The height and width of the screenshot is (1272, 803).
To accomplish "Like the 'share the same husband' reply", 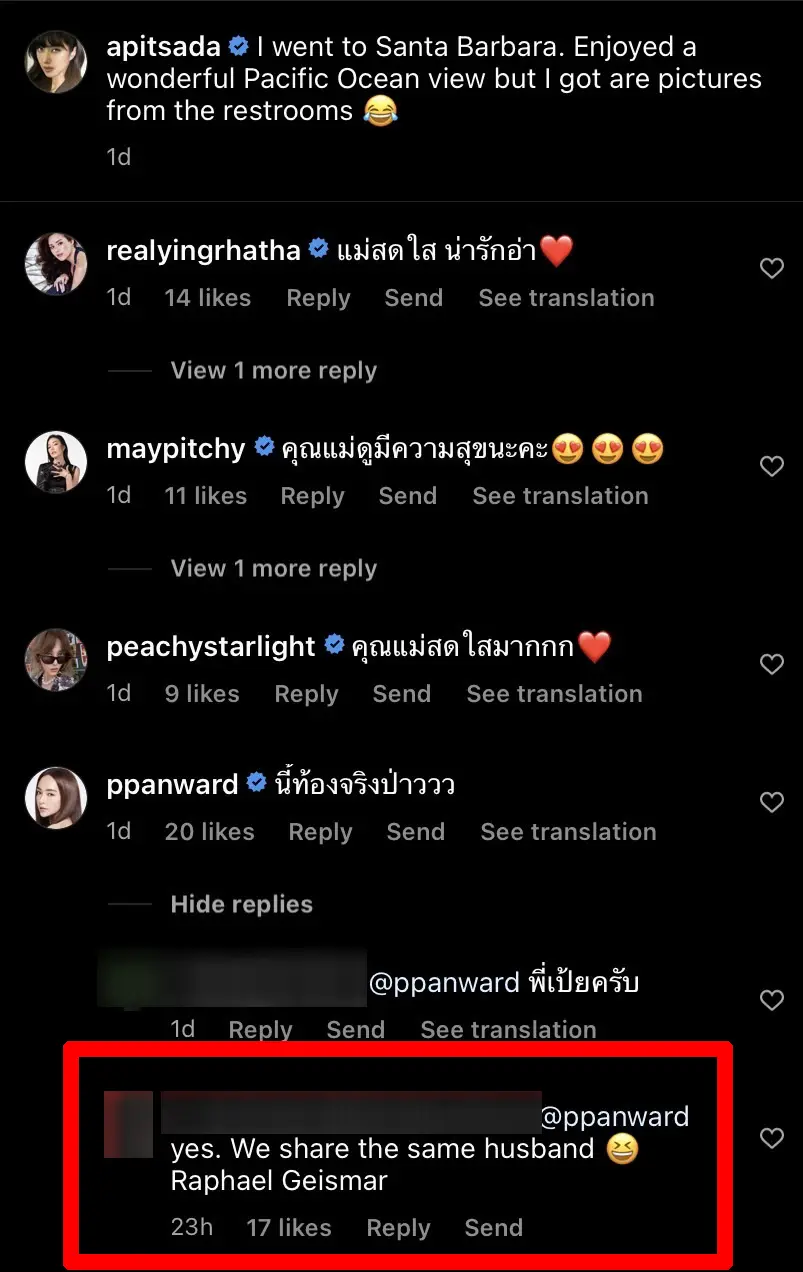I will (x=771, y=1138).
